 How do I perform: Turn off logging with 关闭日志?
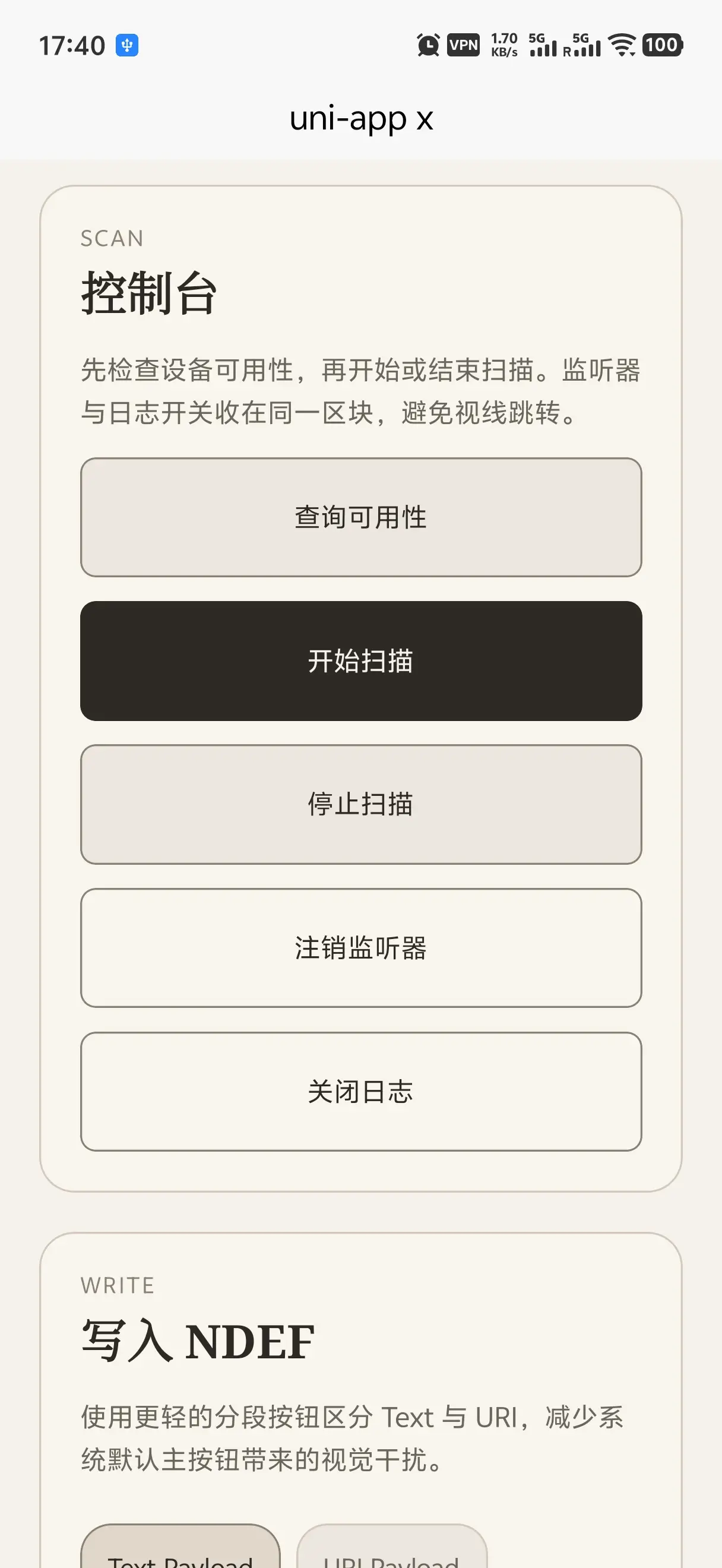[x=360, y=1092]
